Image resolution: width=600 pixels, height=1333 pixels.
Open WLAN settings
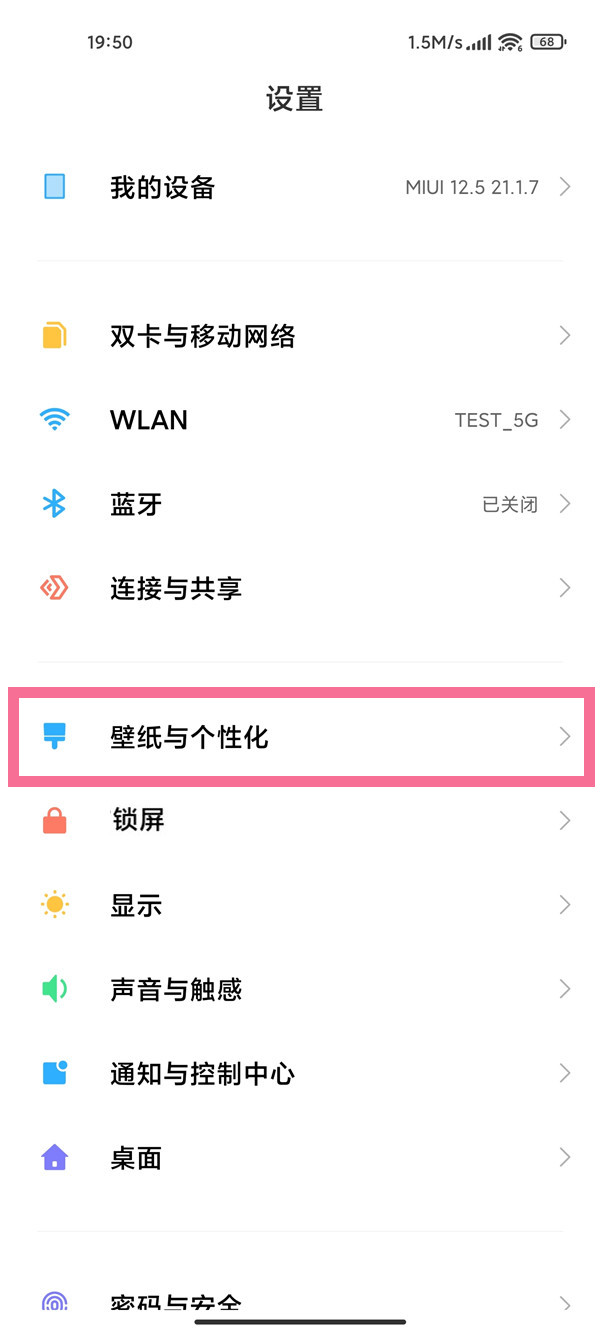tap(300, 420)
